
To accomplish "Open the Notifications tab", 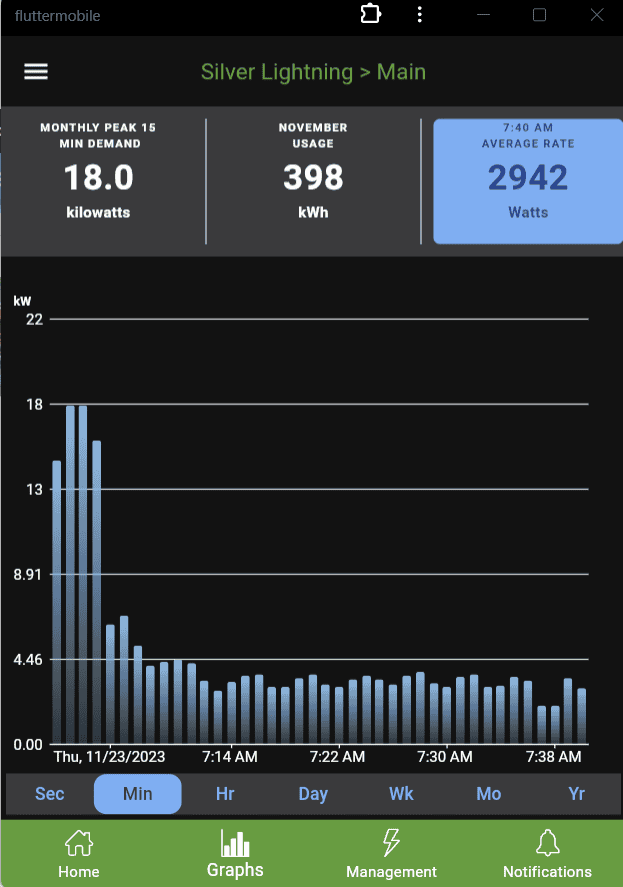I will click(547, 854).
